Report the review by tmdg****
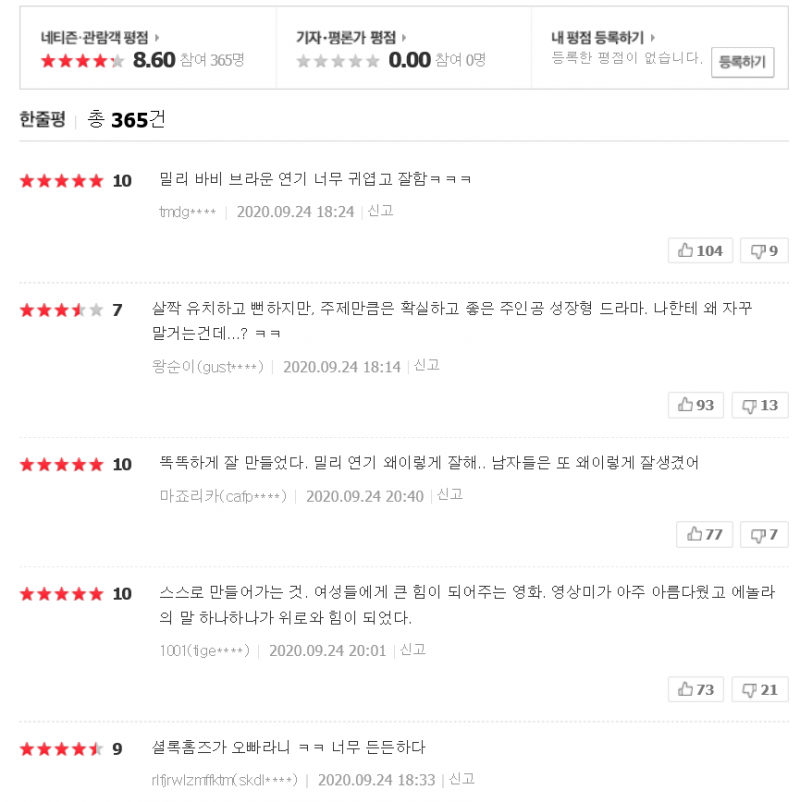Screen dimensions: 800x802 coord(380,211)
